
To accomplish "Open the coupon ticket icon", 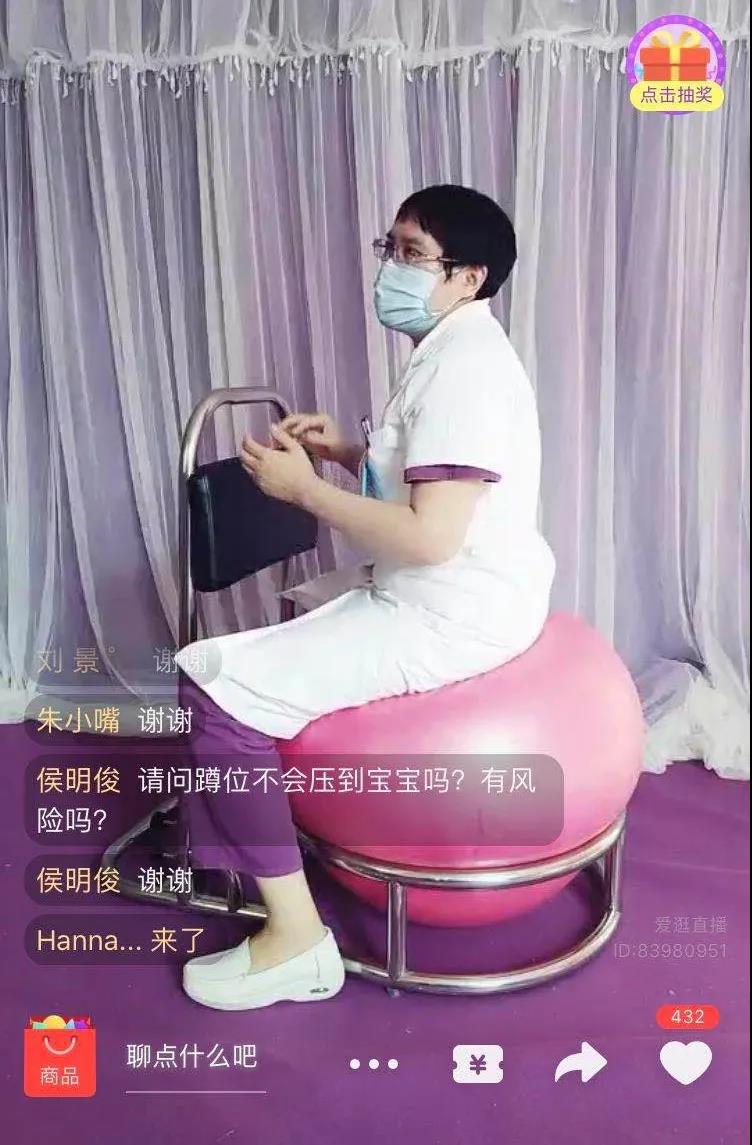I will coord(477,1064).
